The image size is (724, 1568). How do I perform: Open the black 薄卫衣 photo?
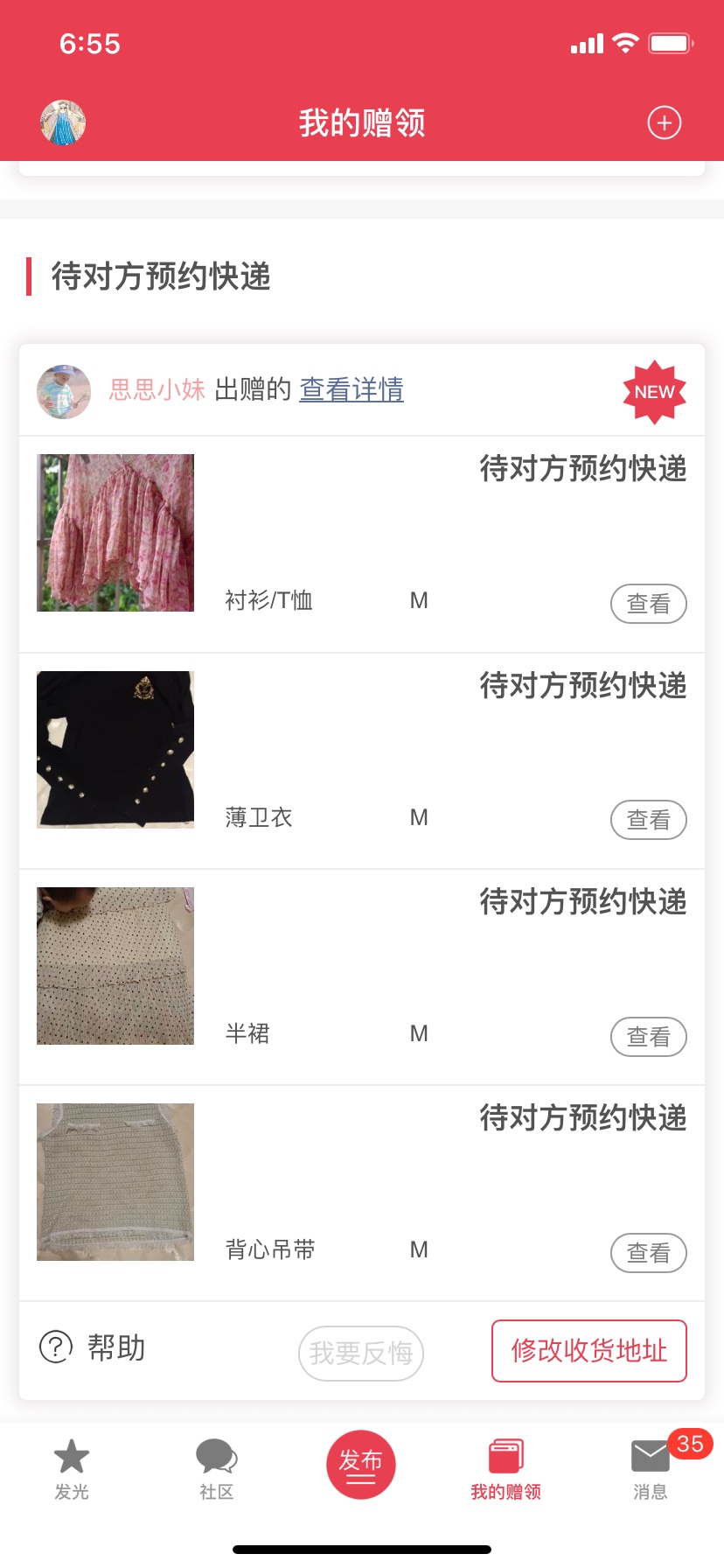(x=115, y=749)
